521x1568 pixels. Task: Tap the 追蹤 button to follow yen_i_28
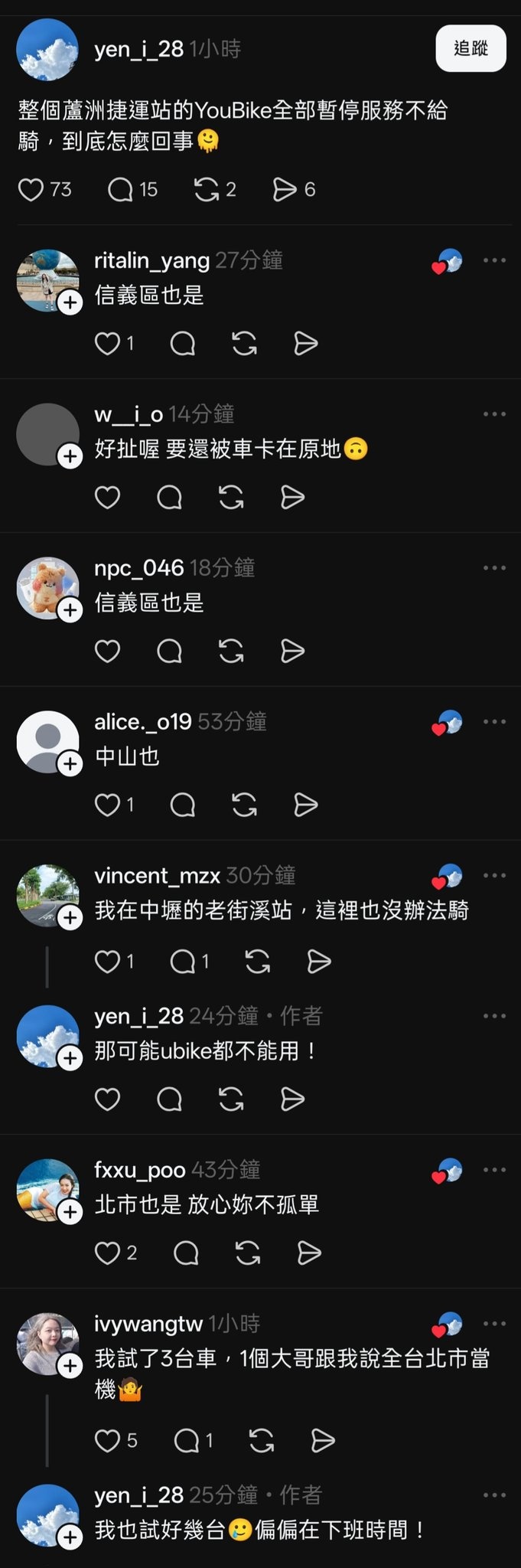(x=471, y=48)
